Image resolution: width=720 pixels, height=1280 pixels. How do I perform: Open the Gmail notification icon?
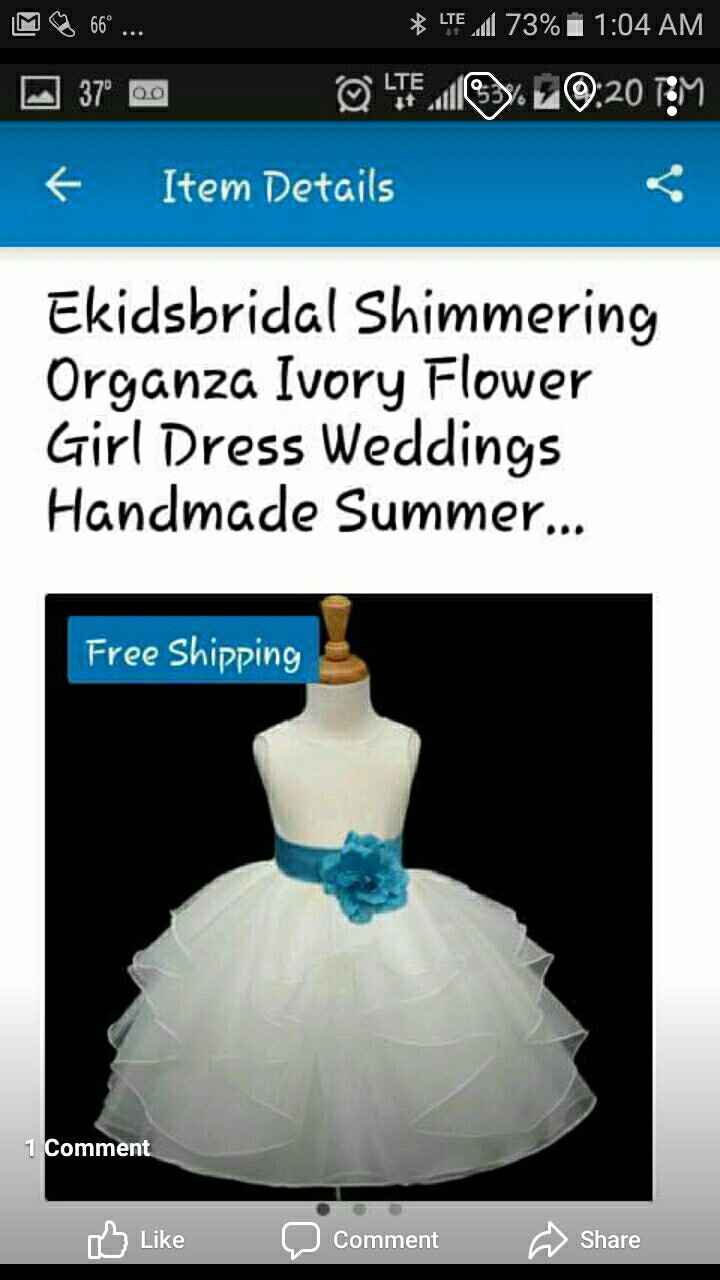(x=26, y=22)
